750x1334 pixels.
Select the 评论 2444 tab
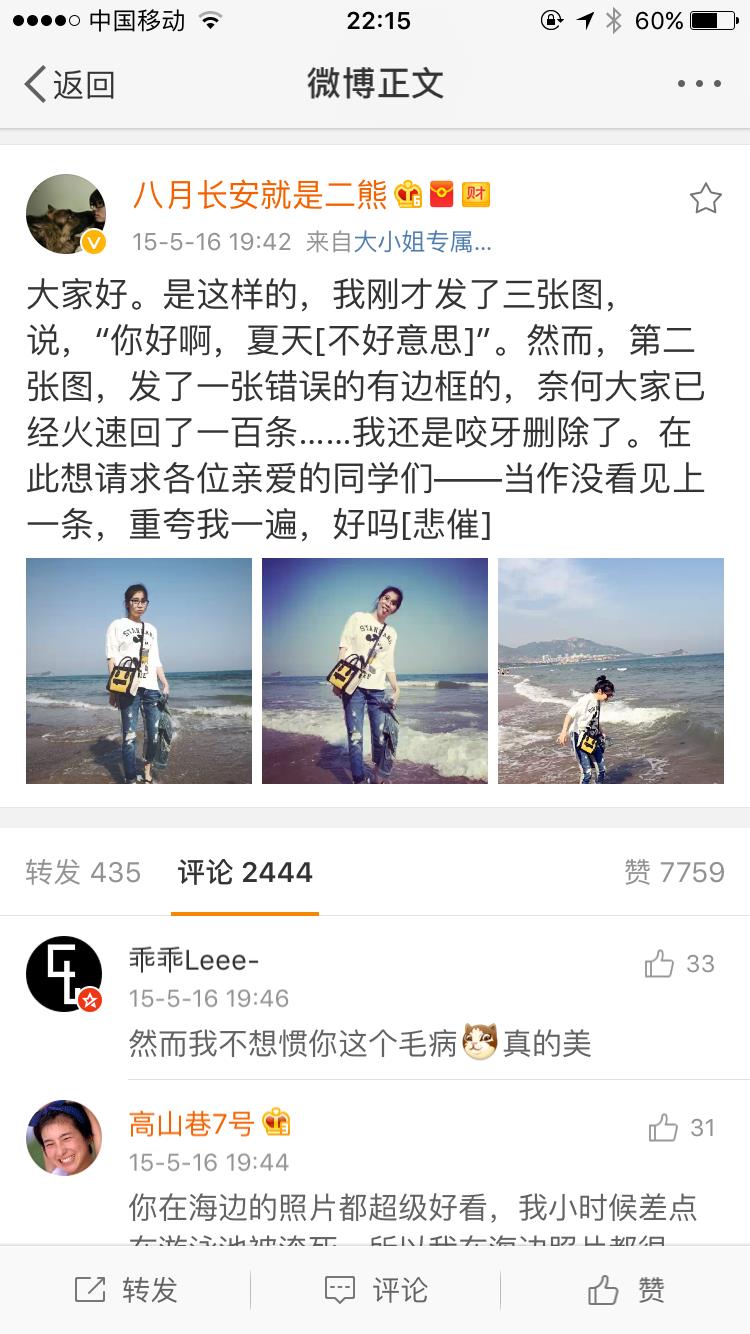tap(245, 872)
